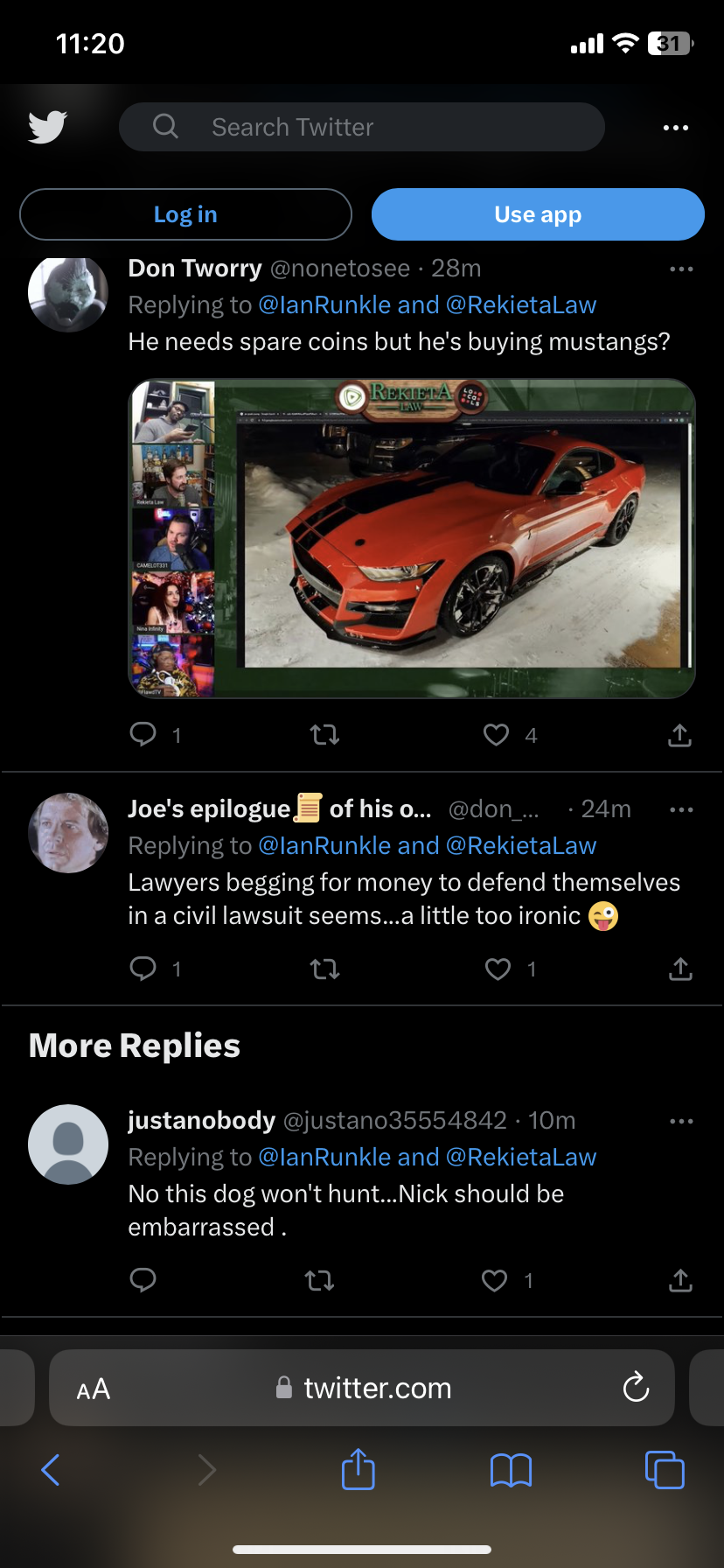Open more options on Don Tworry's tweet
Image resolution: width=724 pixels, height=1568 pixels.
point(681,269)
